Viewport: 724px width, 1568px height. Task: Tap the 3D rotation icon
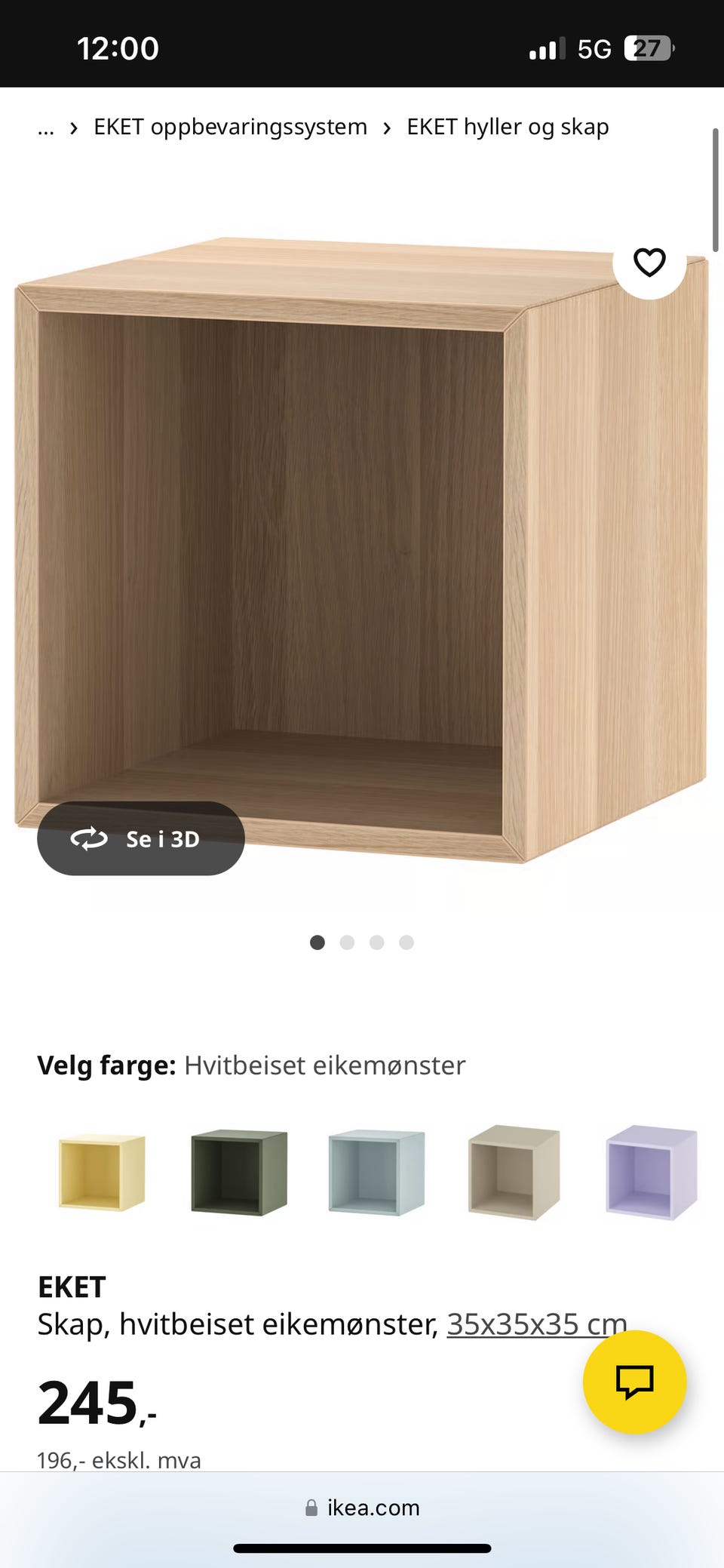88,838
